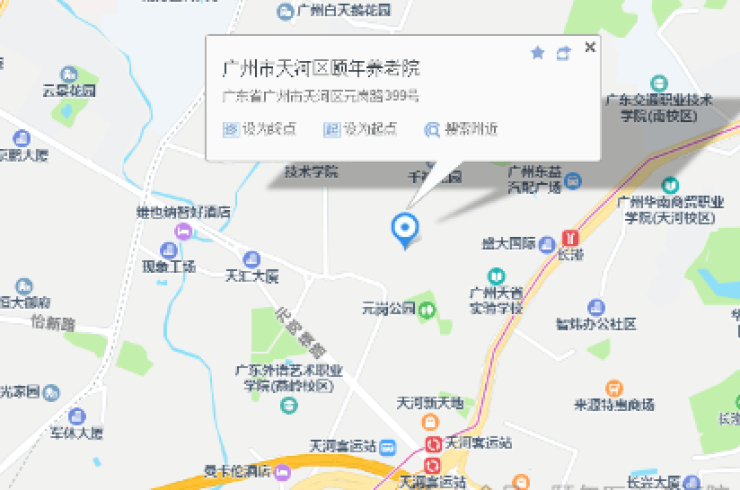Tap the blue location marker pin
Image resolution: width=740 pixels, height=490 pixels.
pos(405,229)
